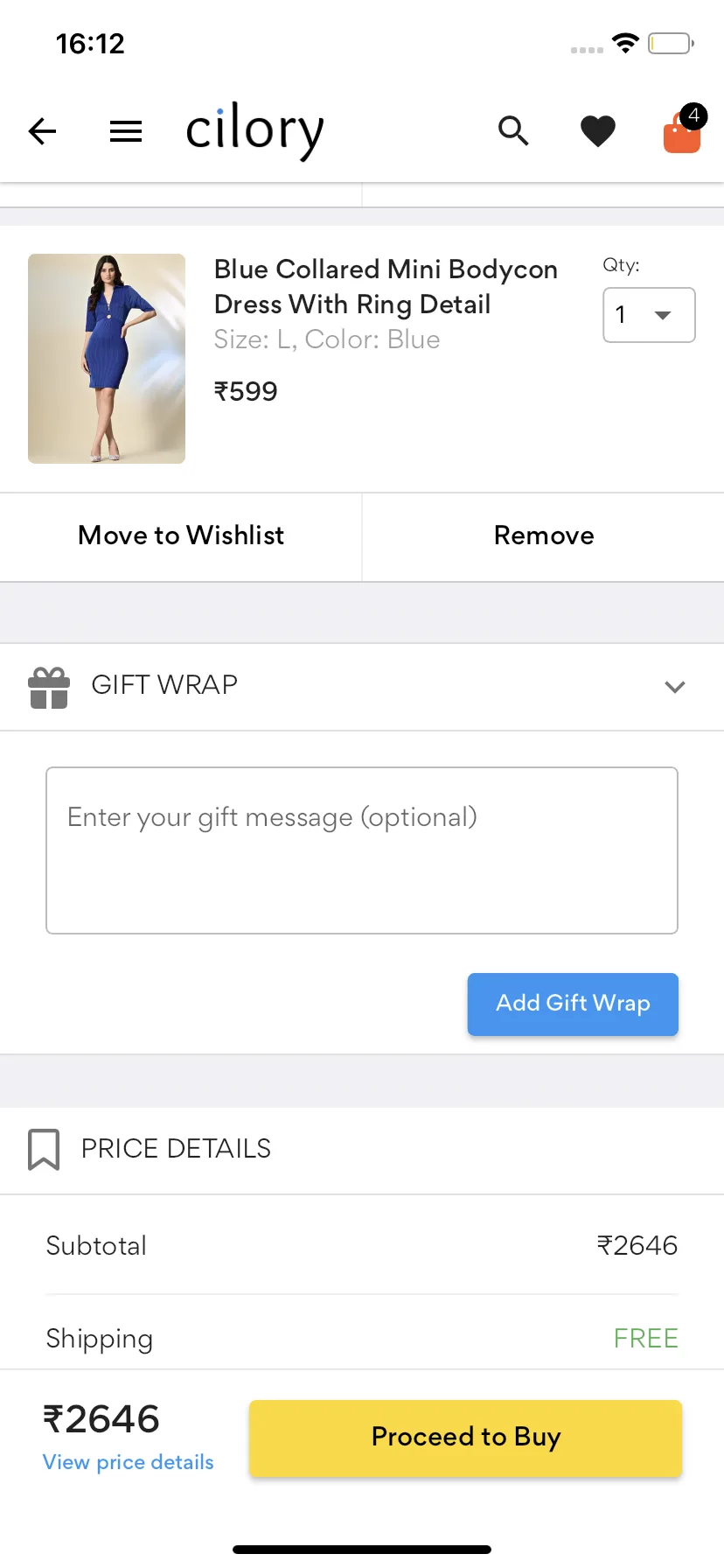The width and height of the screenshot is (724, 1568).
Task: Open the blue bodycon dress product image
Action: click(x=107, y=359)
